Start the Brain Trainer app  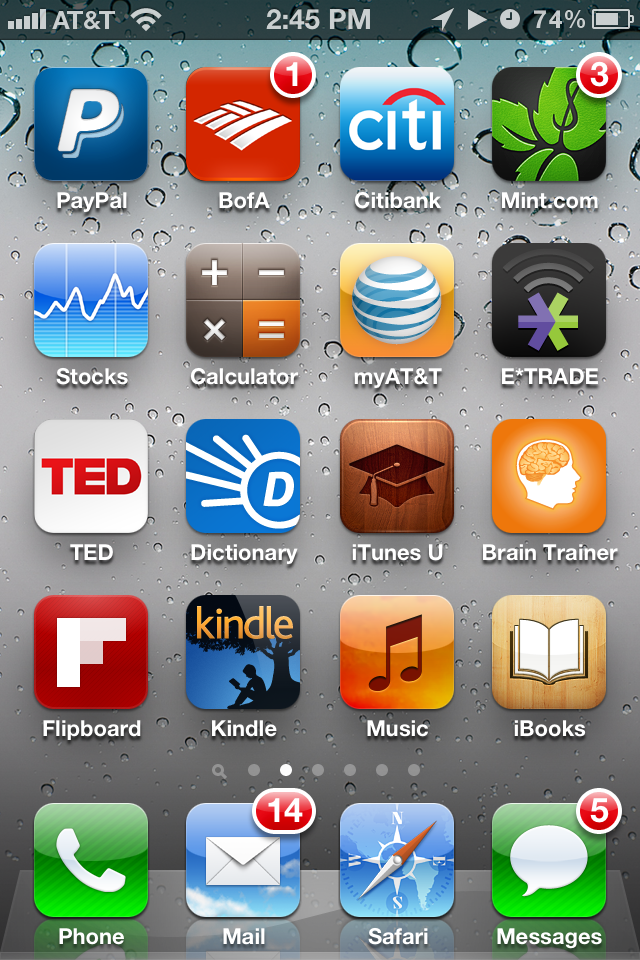click(549, 476)
